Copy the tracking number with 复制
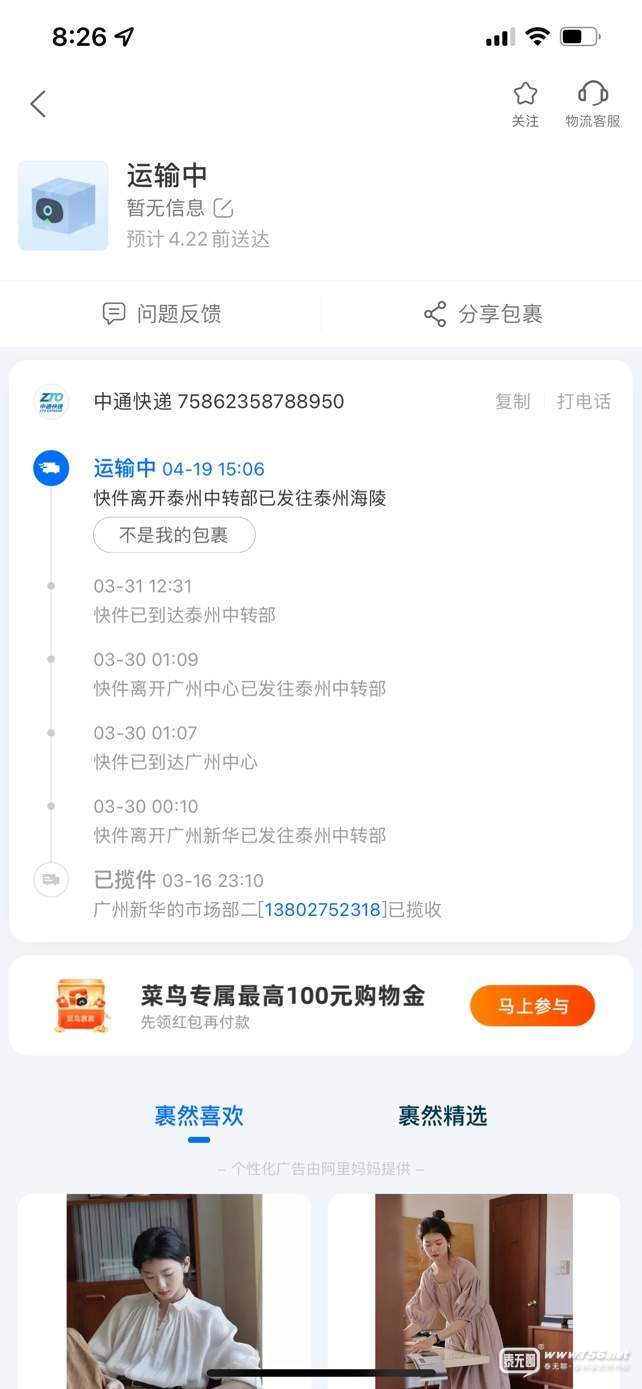The height and width of the screenshot is (1389, 642). 512,401
